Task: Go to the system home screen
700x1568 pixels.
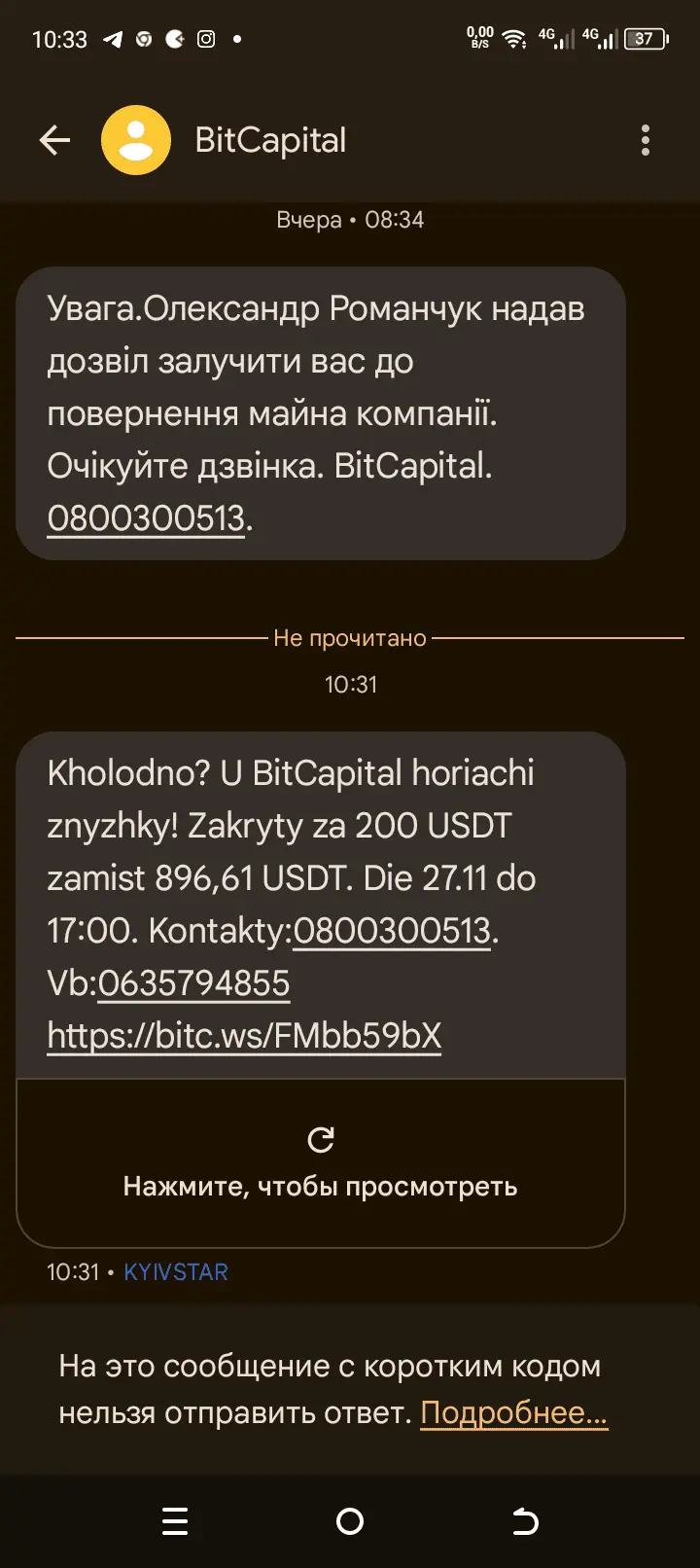Action: click(350, 1521)
